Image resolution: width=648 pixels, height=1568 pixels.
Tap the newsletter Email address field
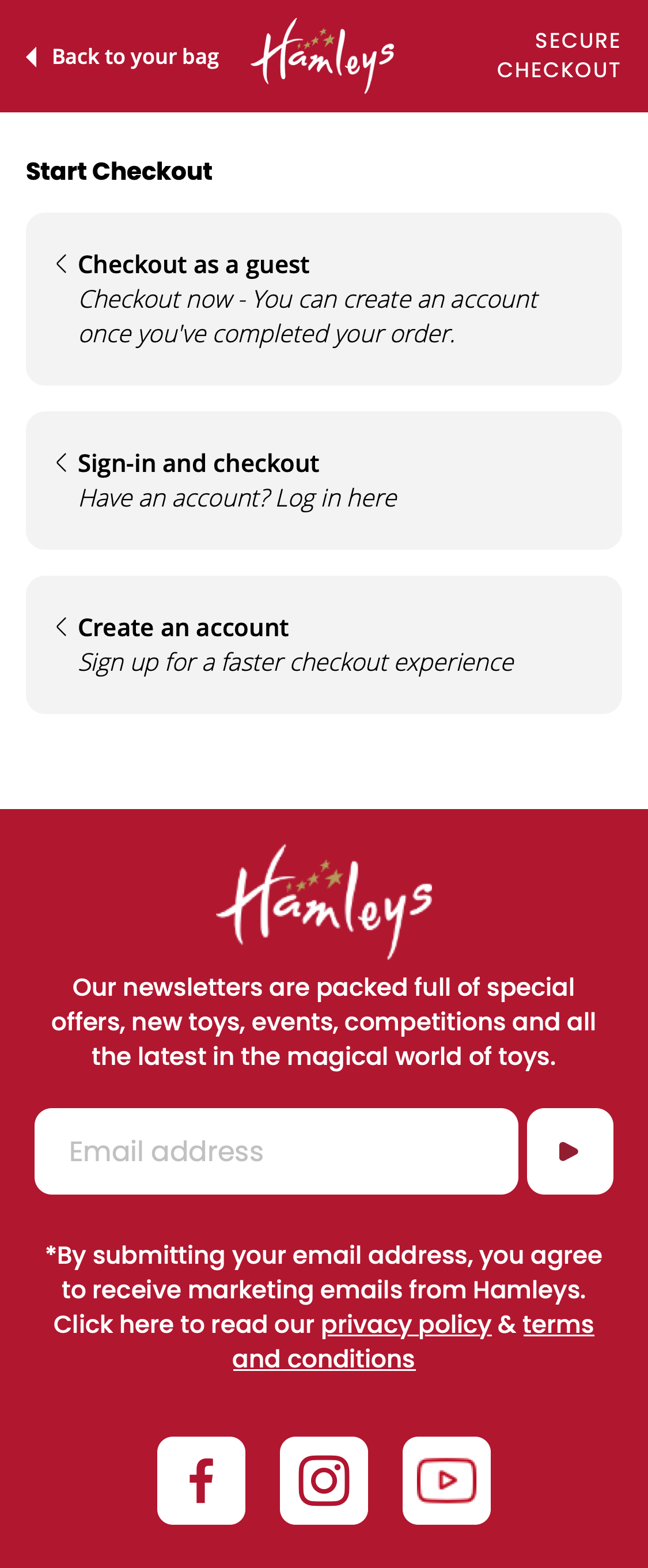pyautogui.click(x=276, y=1151)
